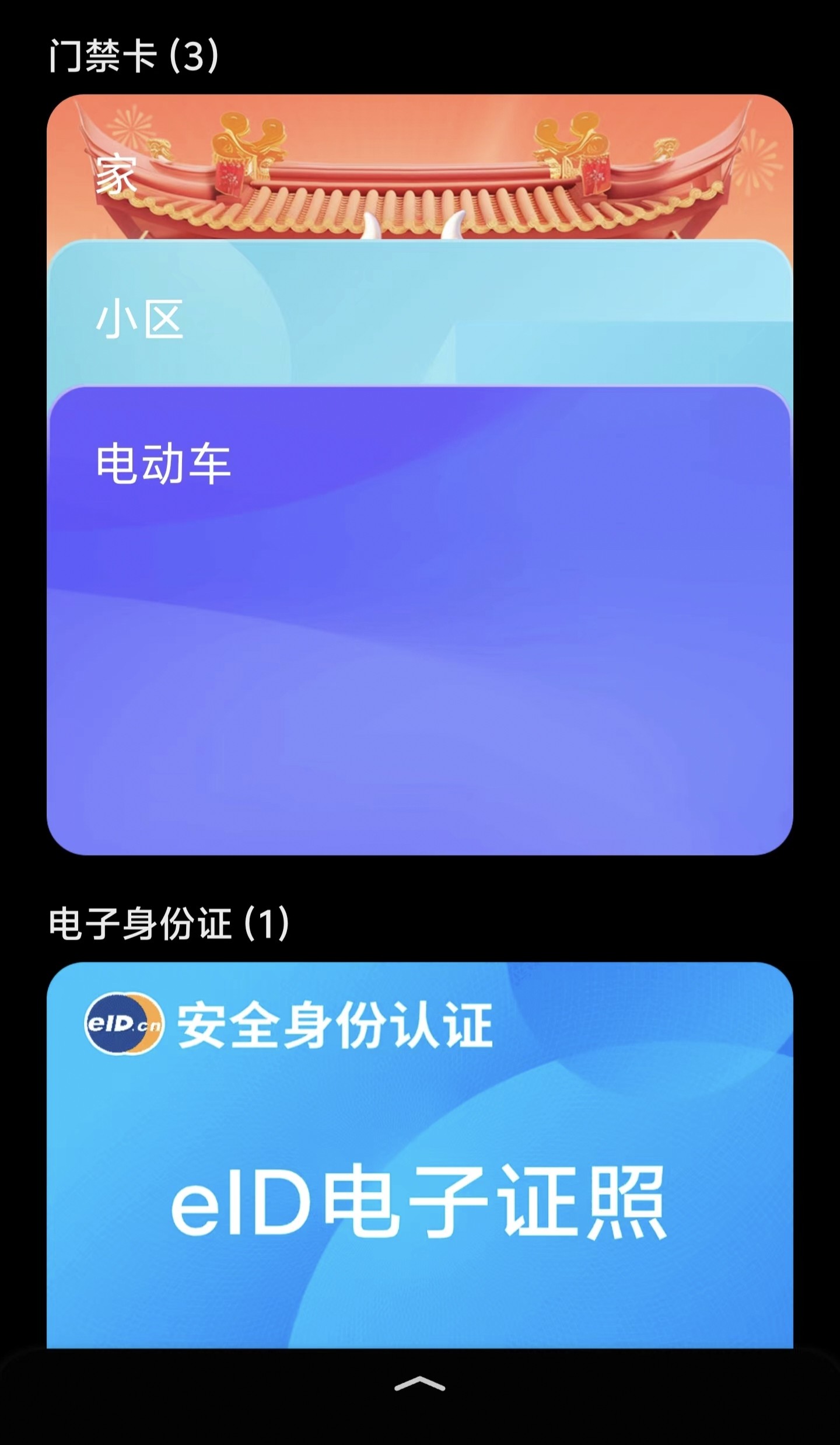
Task: Open the 电动车 access card
Action: point(420,619)
